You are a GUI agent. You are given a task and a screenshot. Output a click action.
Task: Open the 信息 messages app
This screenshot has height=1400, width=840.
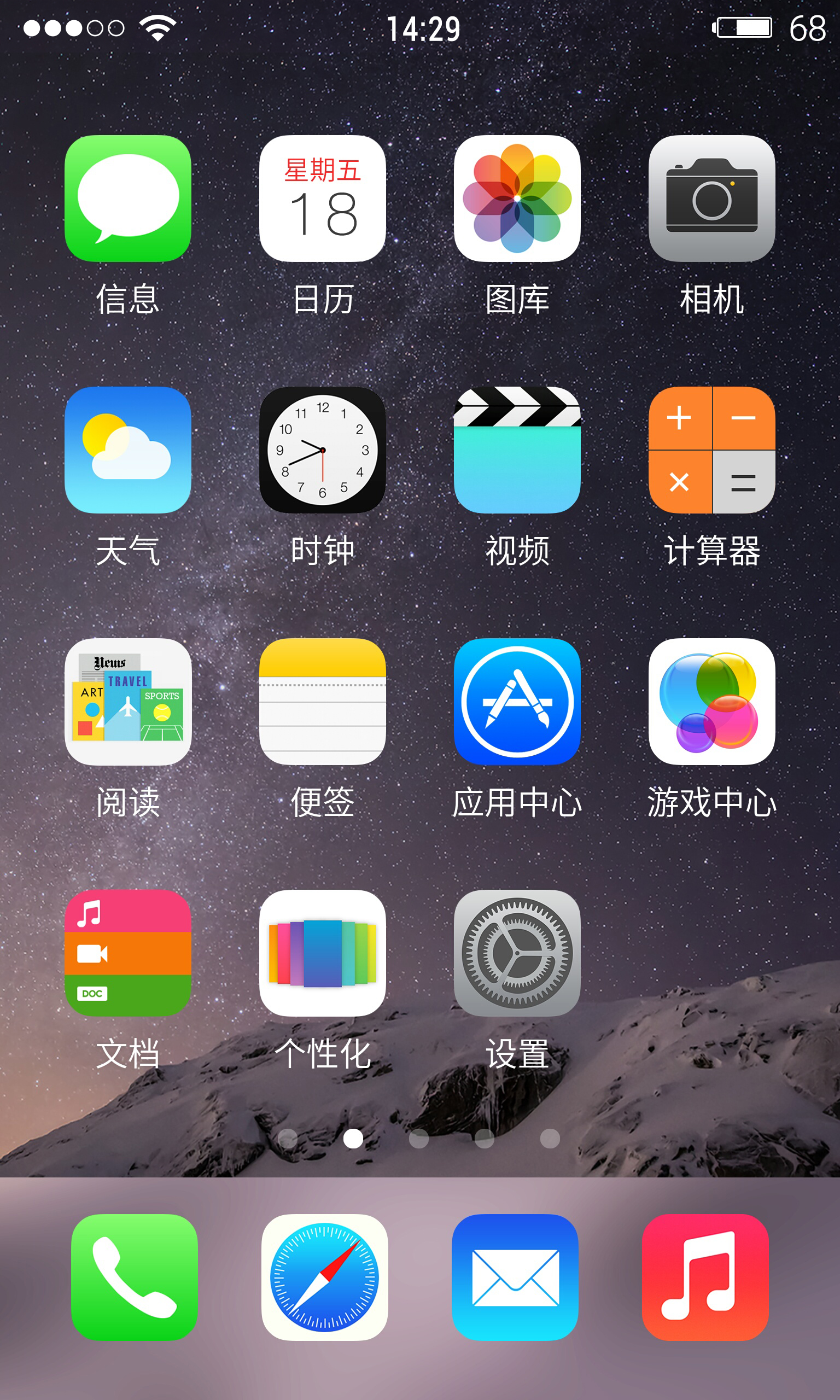click(128, 199)
